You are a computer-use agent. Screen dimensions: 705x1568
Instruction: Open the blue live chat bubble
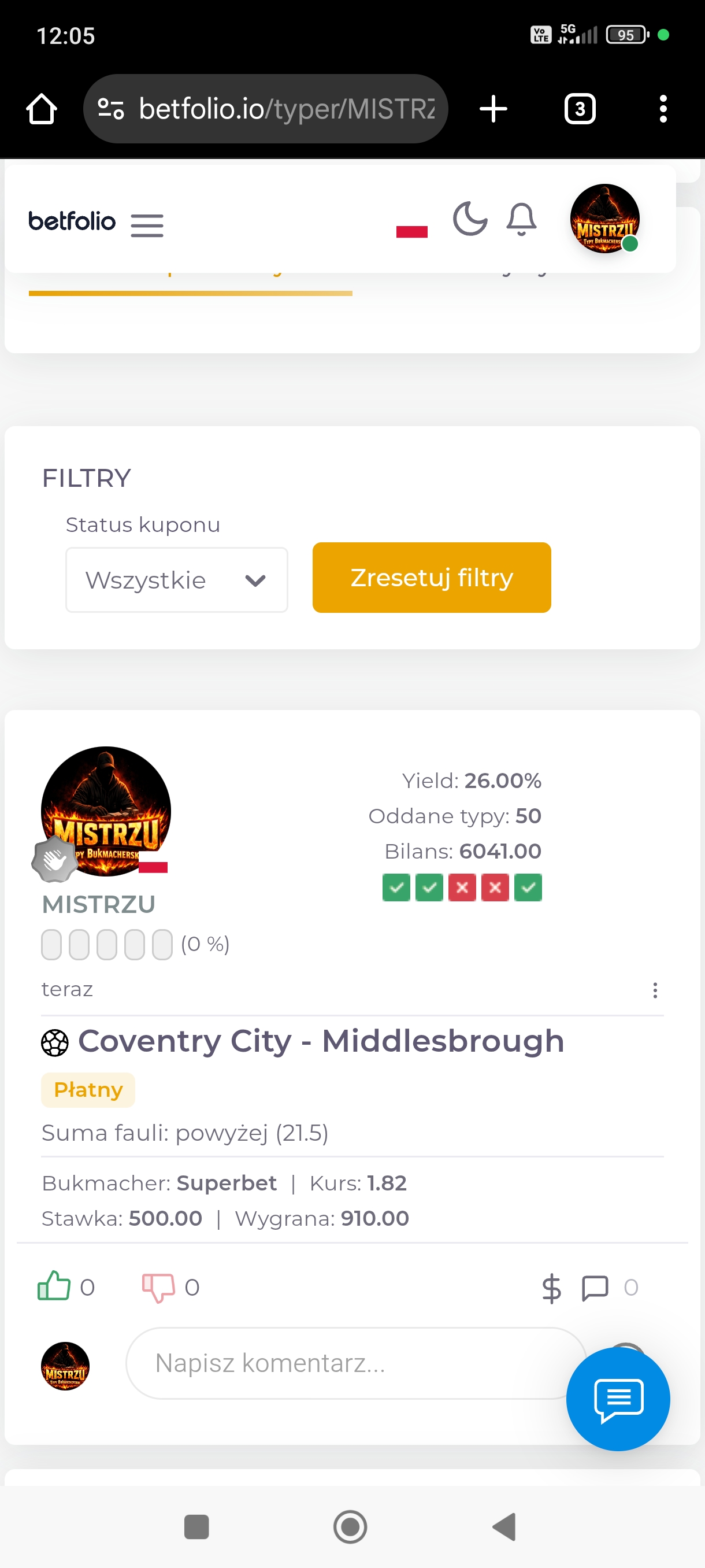(617, 1399)
